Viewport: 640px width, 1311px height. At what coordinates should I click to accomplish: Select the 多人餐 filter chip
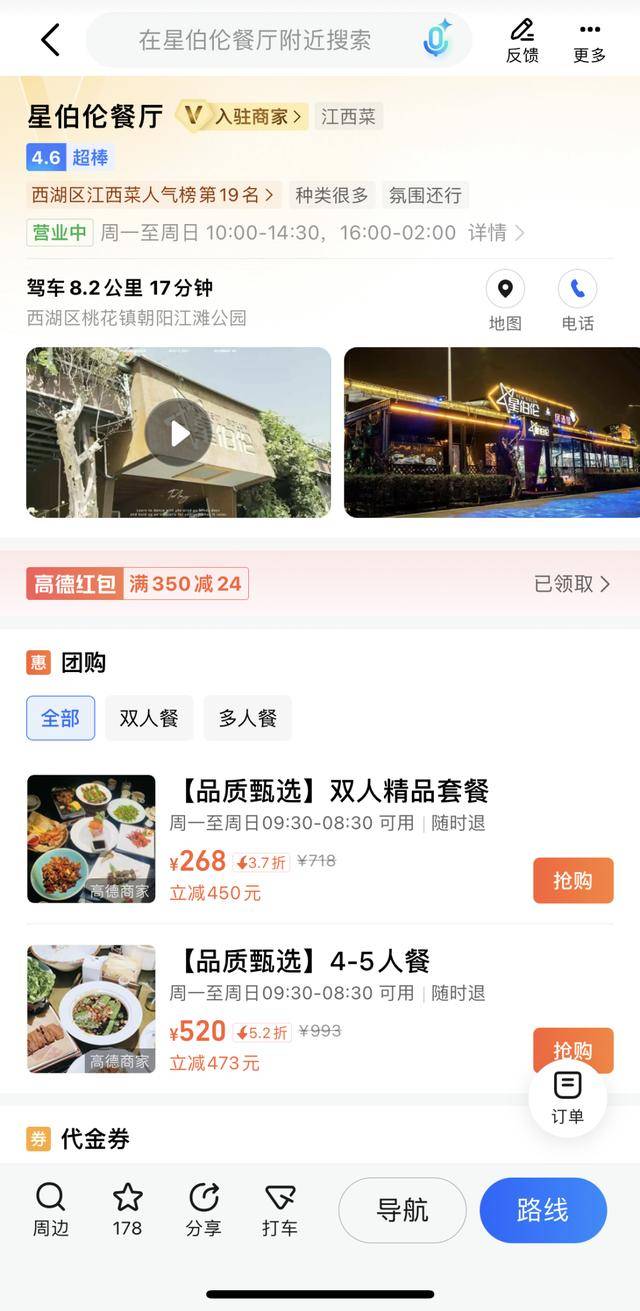tap(247, 718)
